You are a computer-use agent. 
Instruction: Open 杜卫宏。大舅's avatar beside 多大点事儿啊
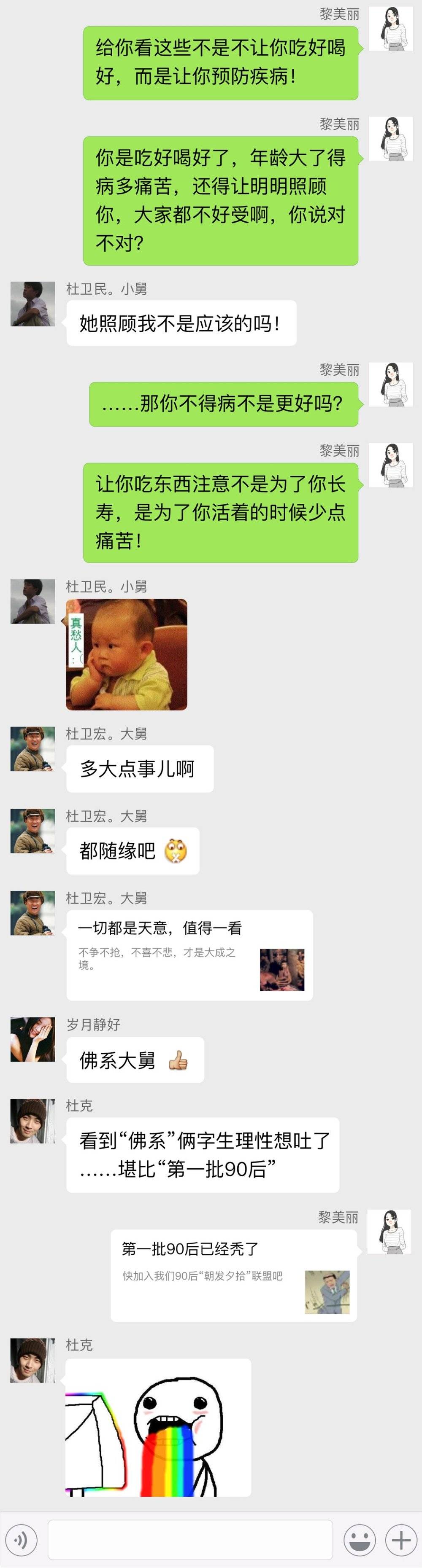33,749
